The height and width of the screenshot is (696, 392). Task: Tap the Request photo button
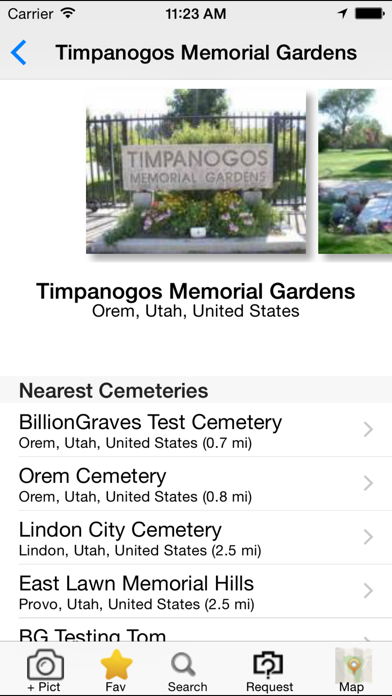coord(269,670)
